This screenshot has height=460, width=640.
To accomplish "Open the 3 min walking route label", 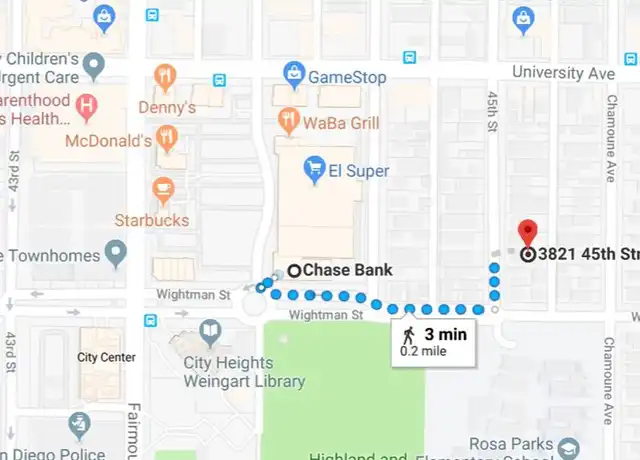I will click(431, 340).
